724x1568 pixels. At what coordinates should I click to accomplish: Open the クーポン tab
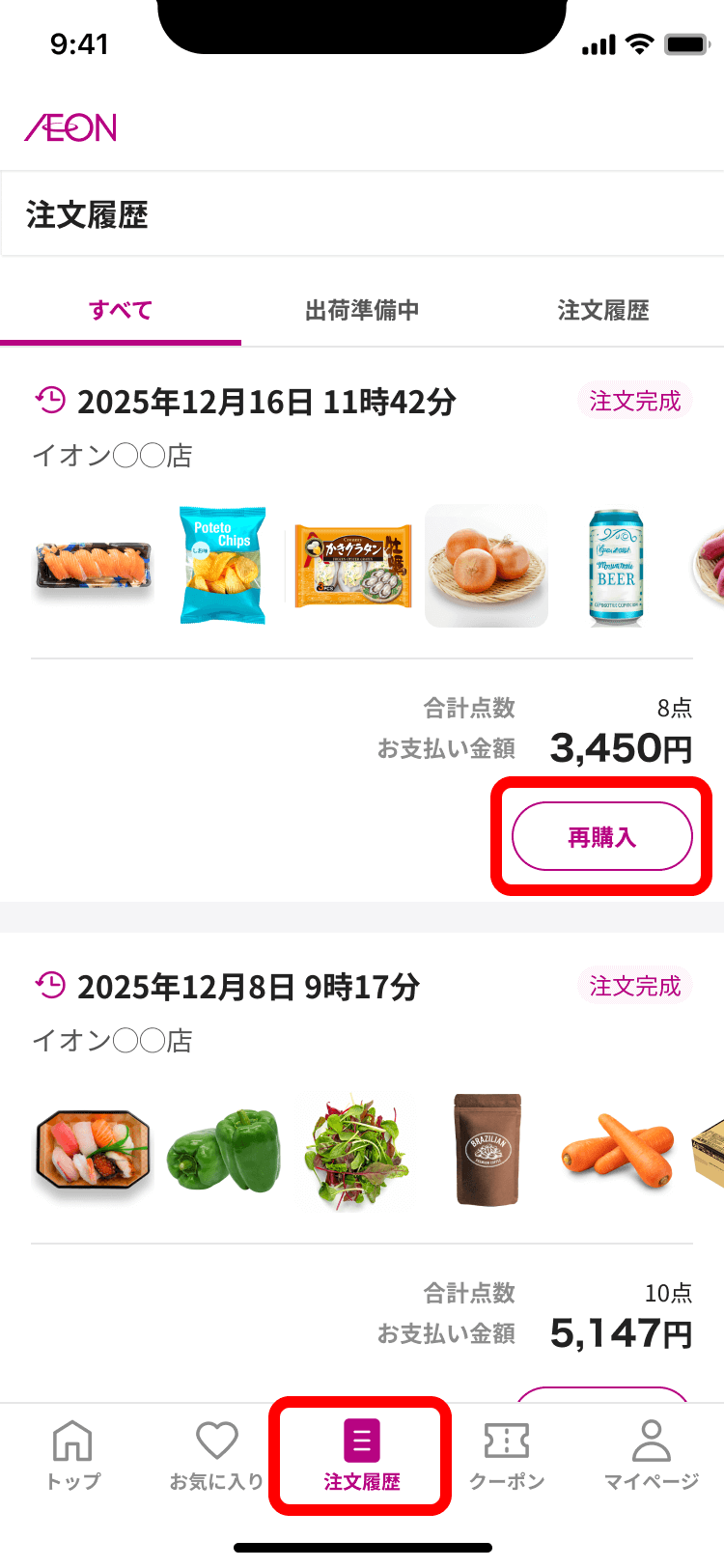coord(507,1455)
